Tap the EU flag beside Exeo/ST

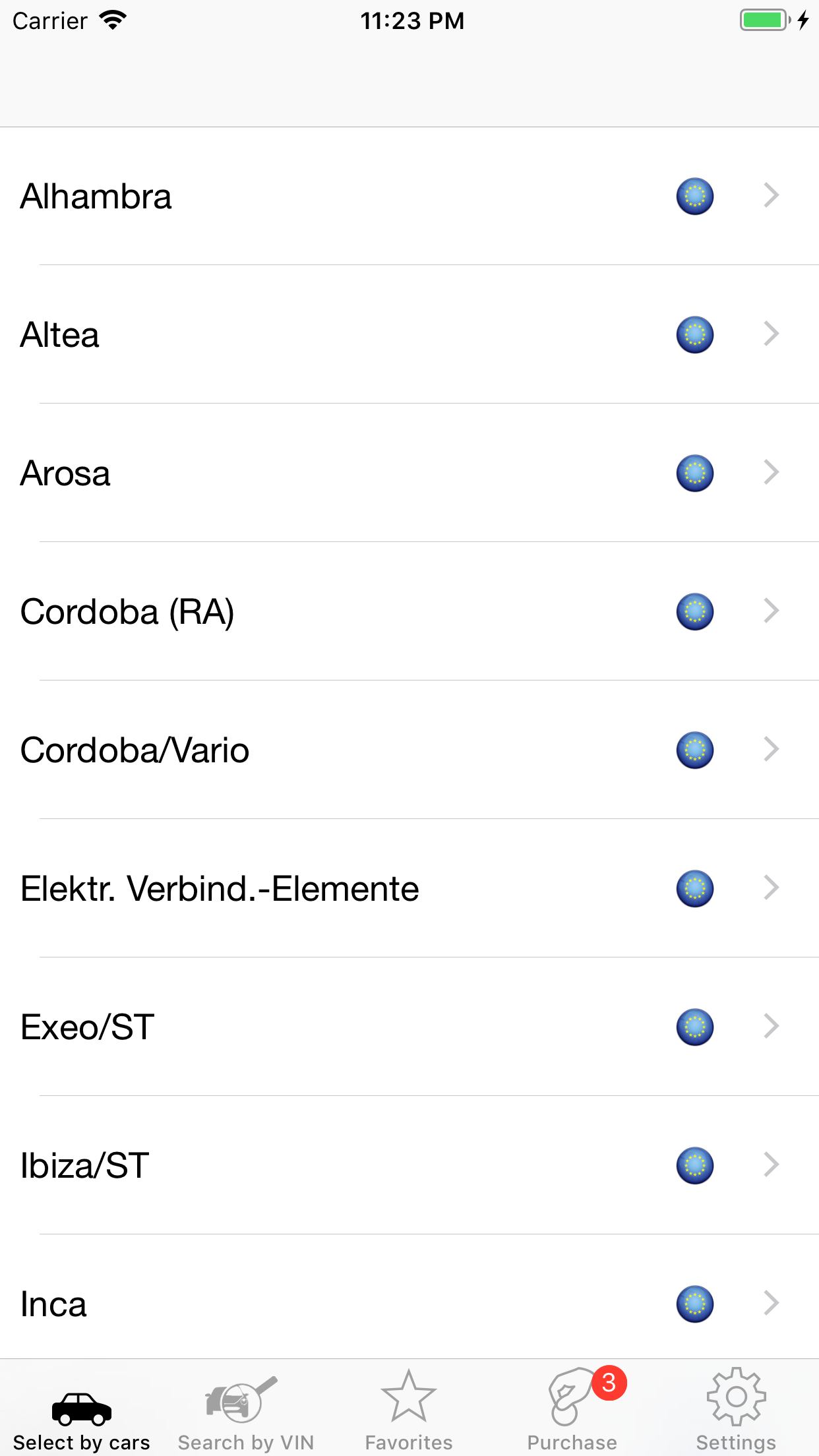pyautogui.click(x=694, y=1027)
